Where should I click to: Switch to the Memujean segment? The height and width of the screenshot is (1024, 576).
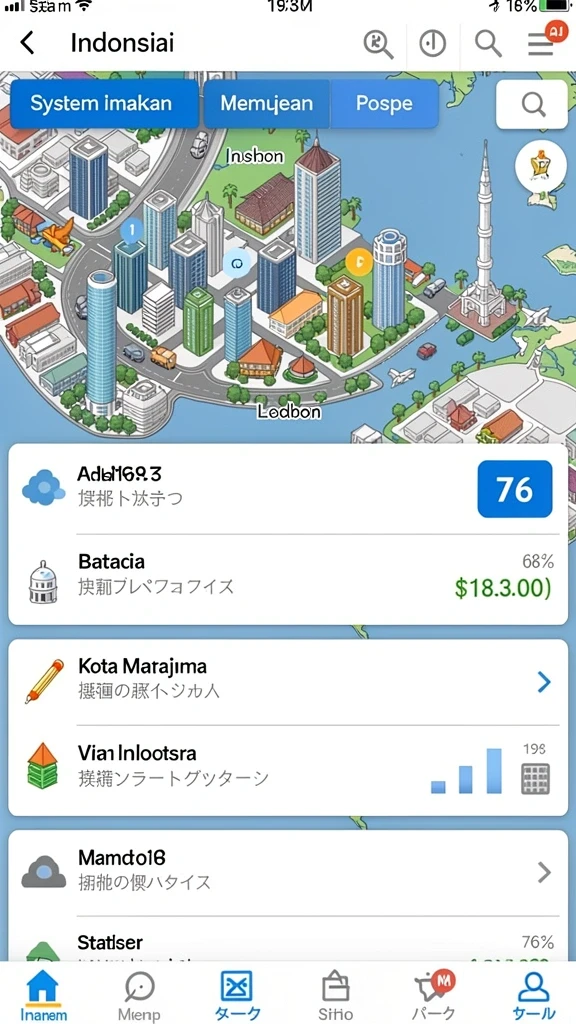click(266, 104)
